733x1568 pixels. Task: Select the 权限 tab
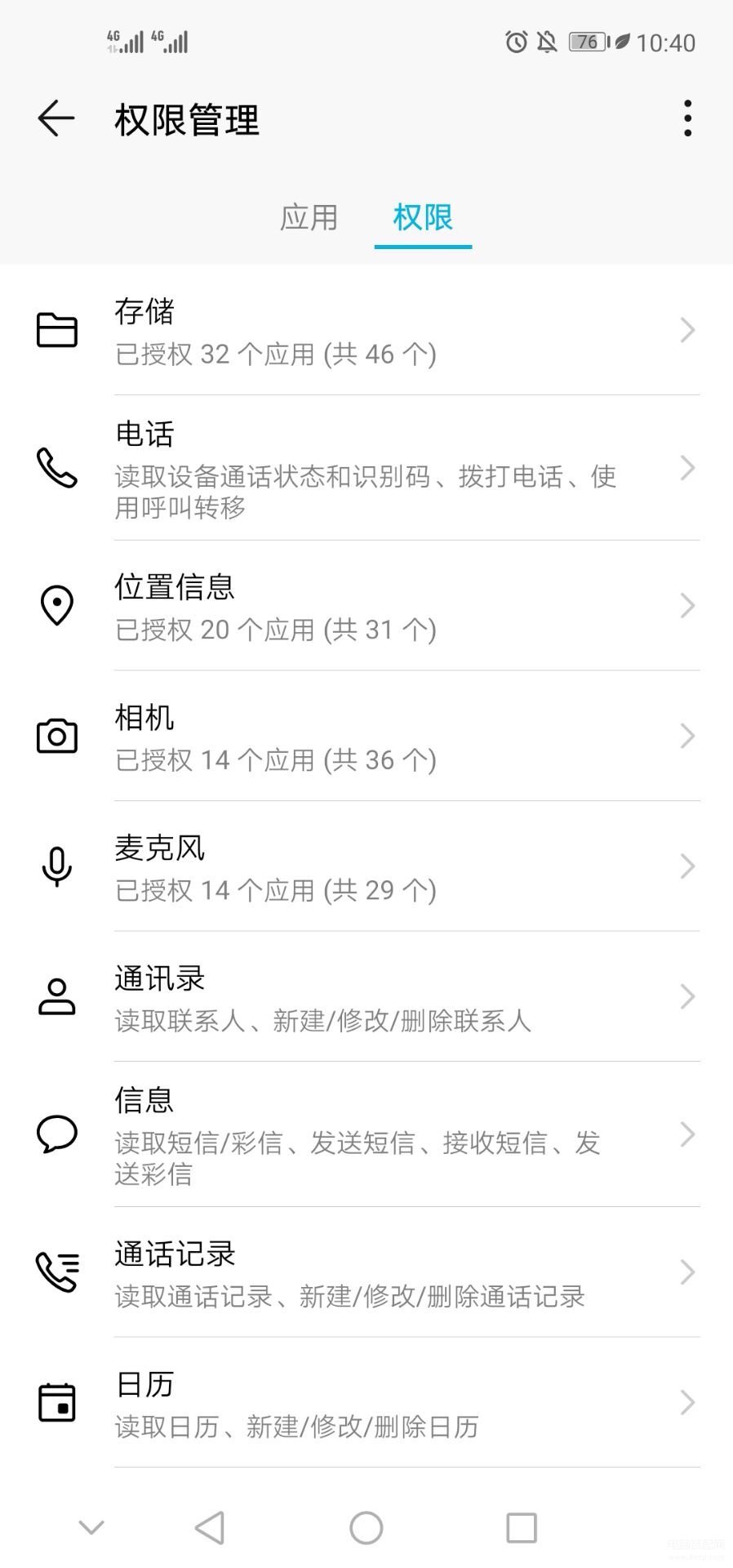pyautogui.click(x=423, y=217)
